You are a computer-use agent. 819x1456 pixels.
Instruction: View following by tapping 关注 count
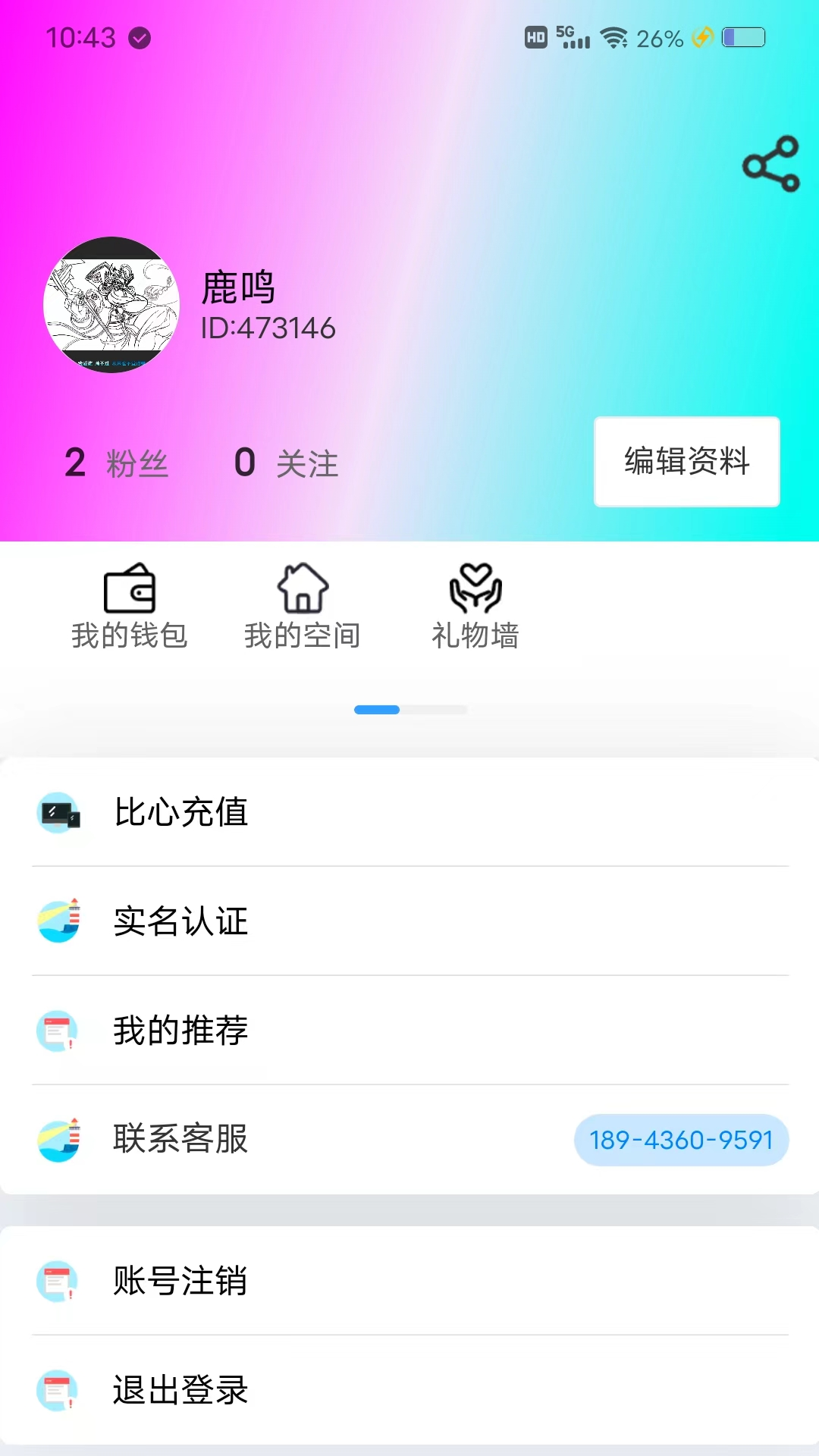coord(284,462)
